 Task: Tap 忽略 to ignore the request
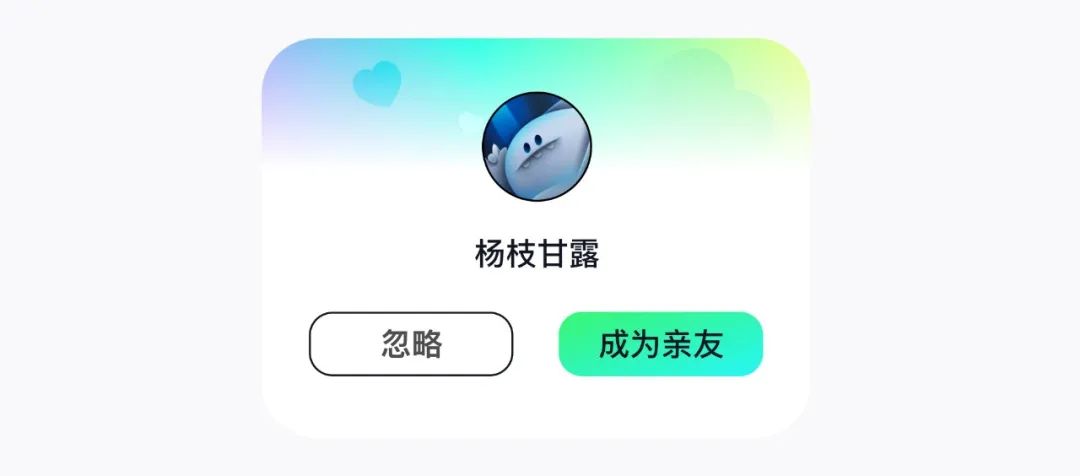(411, 344)
